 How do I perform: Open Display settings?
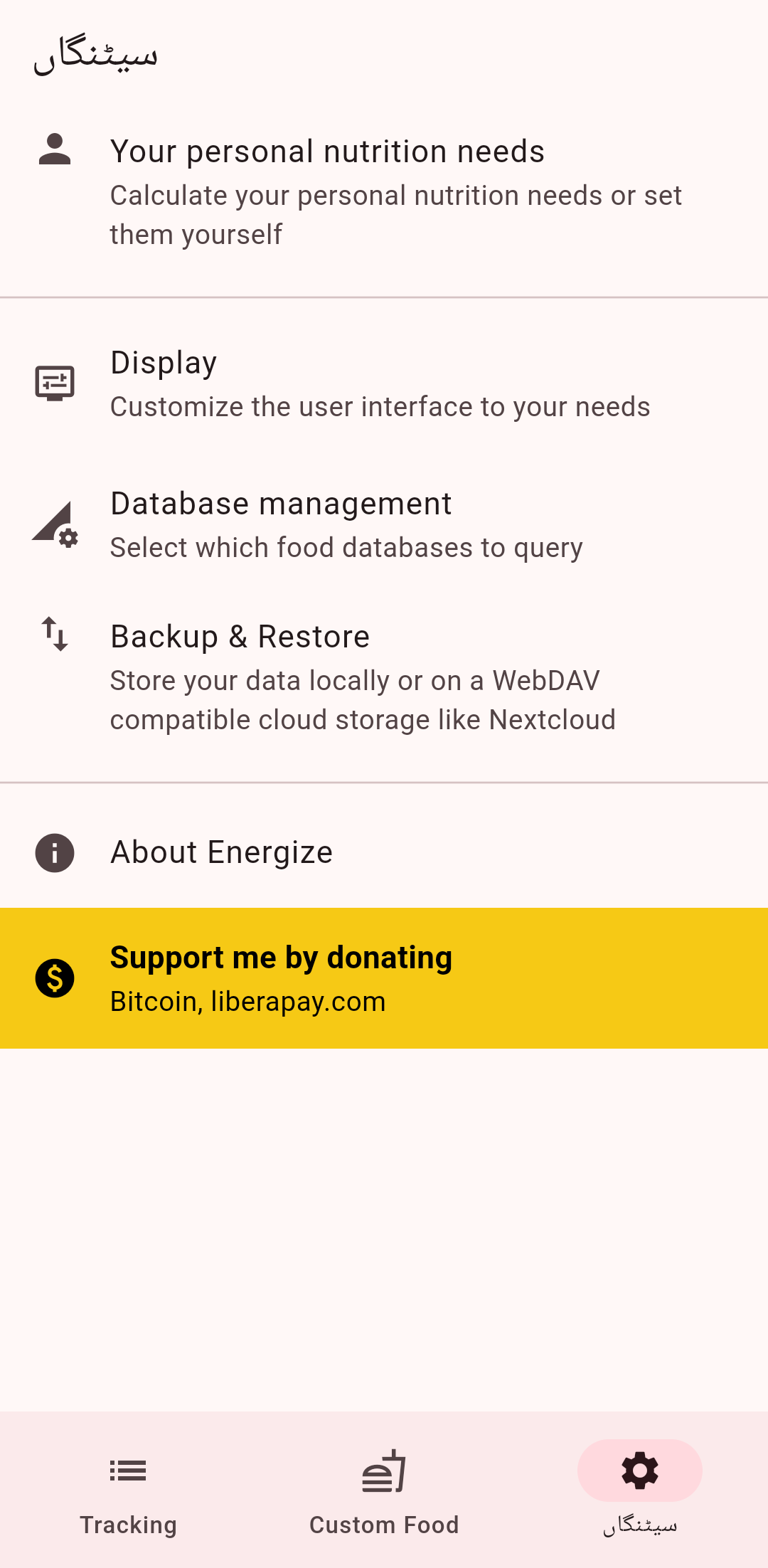pos(384,384)
